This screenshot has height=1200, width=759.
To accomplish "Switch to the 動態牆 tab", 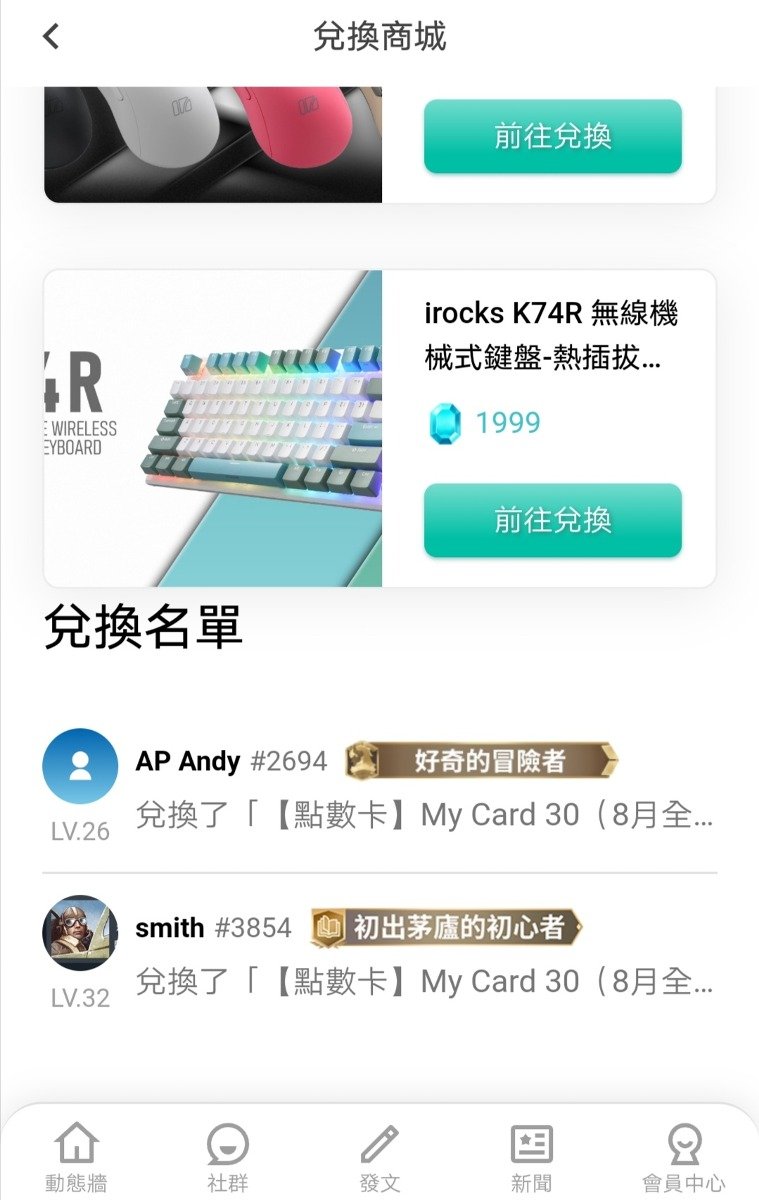I will coord(77,1157).
